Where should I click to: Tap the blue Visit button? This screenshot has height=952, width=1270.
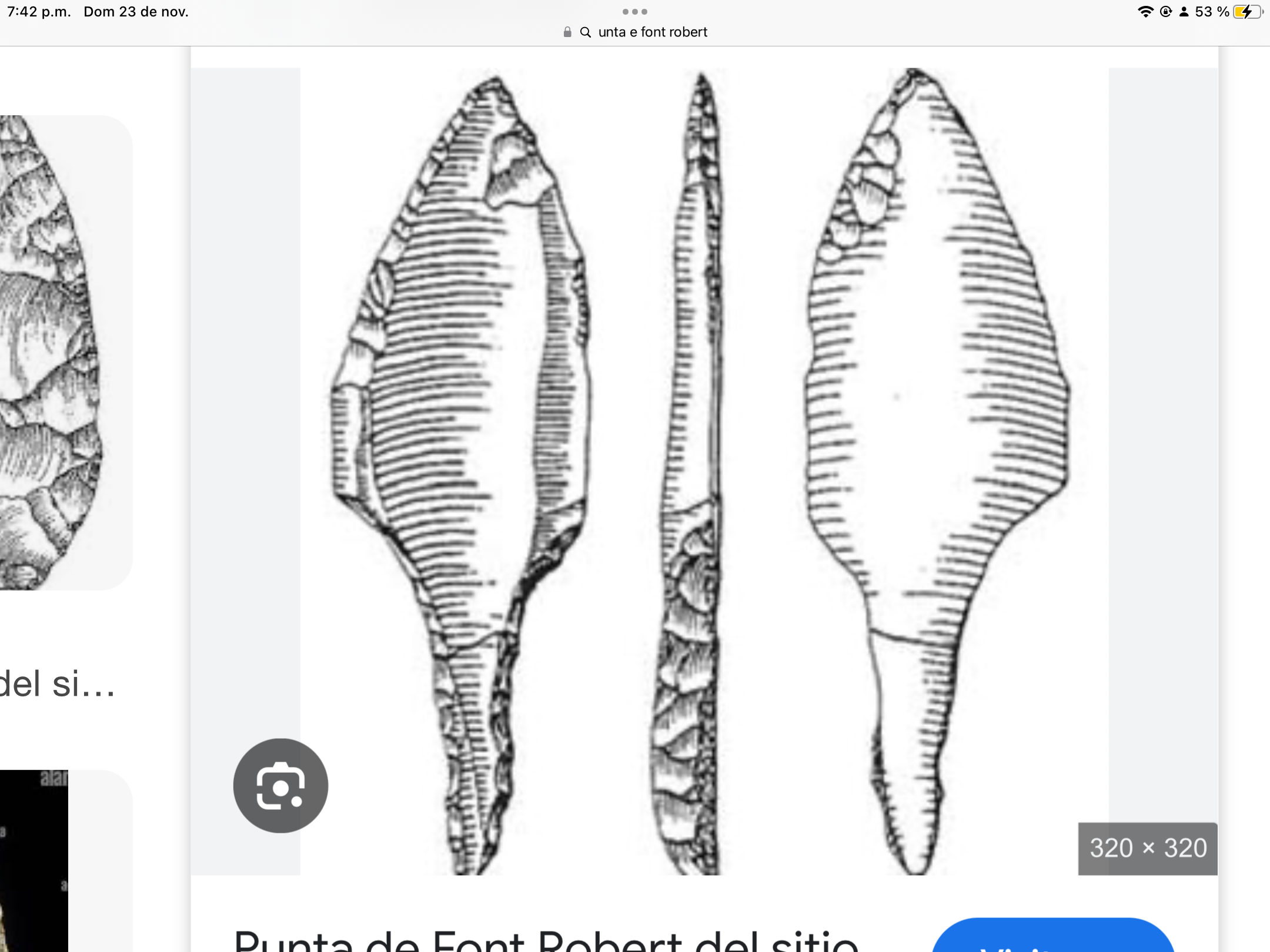(1052, 938)
